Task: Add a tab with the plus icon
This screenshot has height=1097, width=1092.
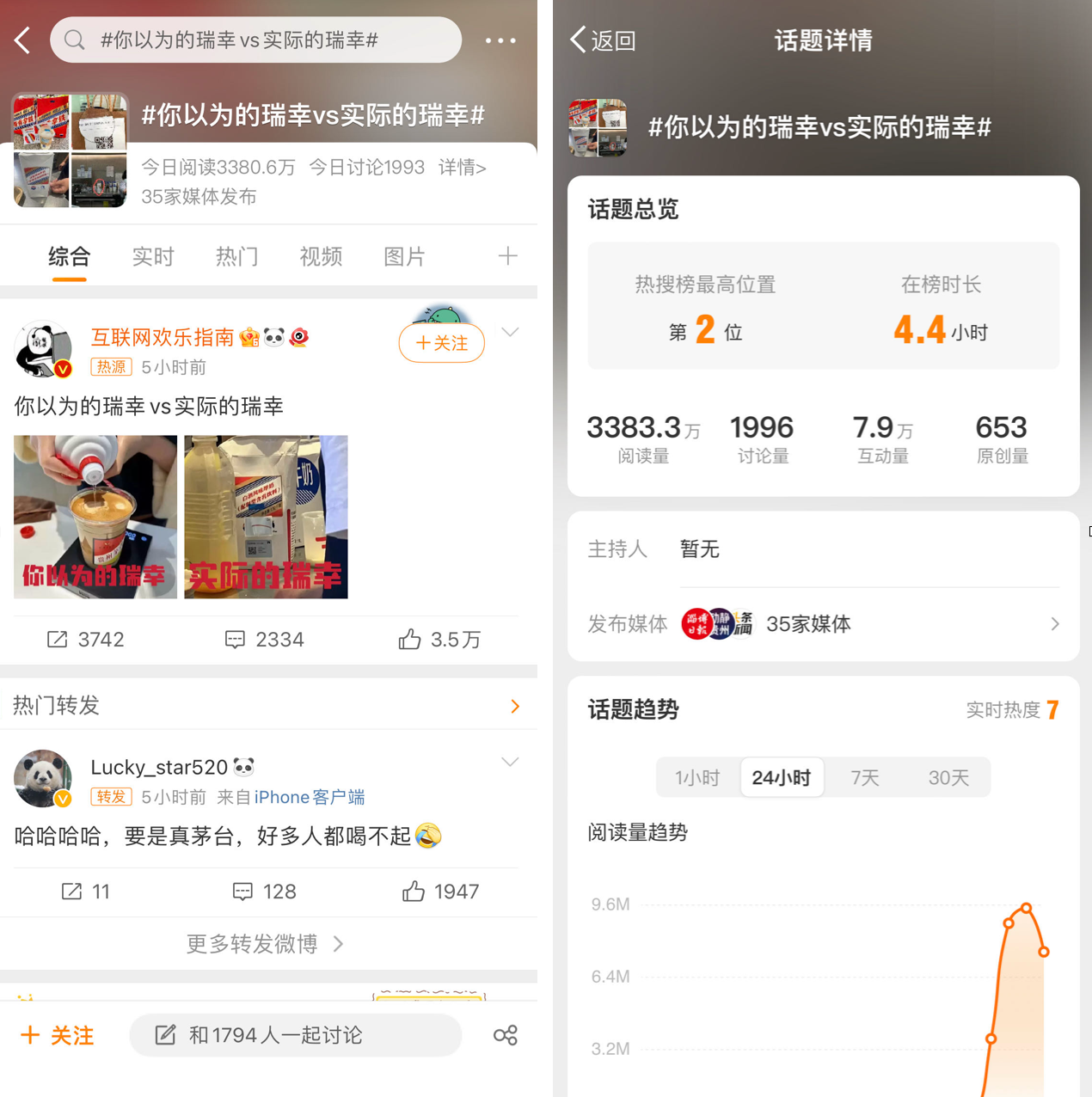Action: click(507, 256)
